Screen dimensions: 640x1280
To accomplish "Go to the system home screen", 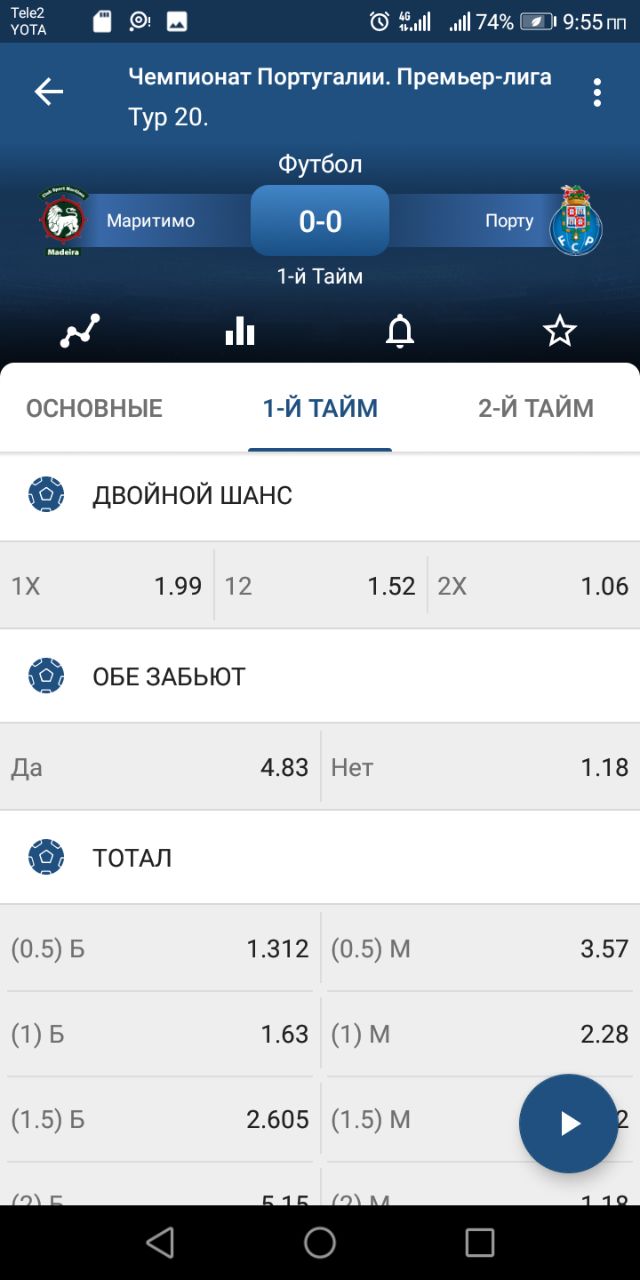I will [x=320, y=1242].
